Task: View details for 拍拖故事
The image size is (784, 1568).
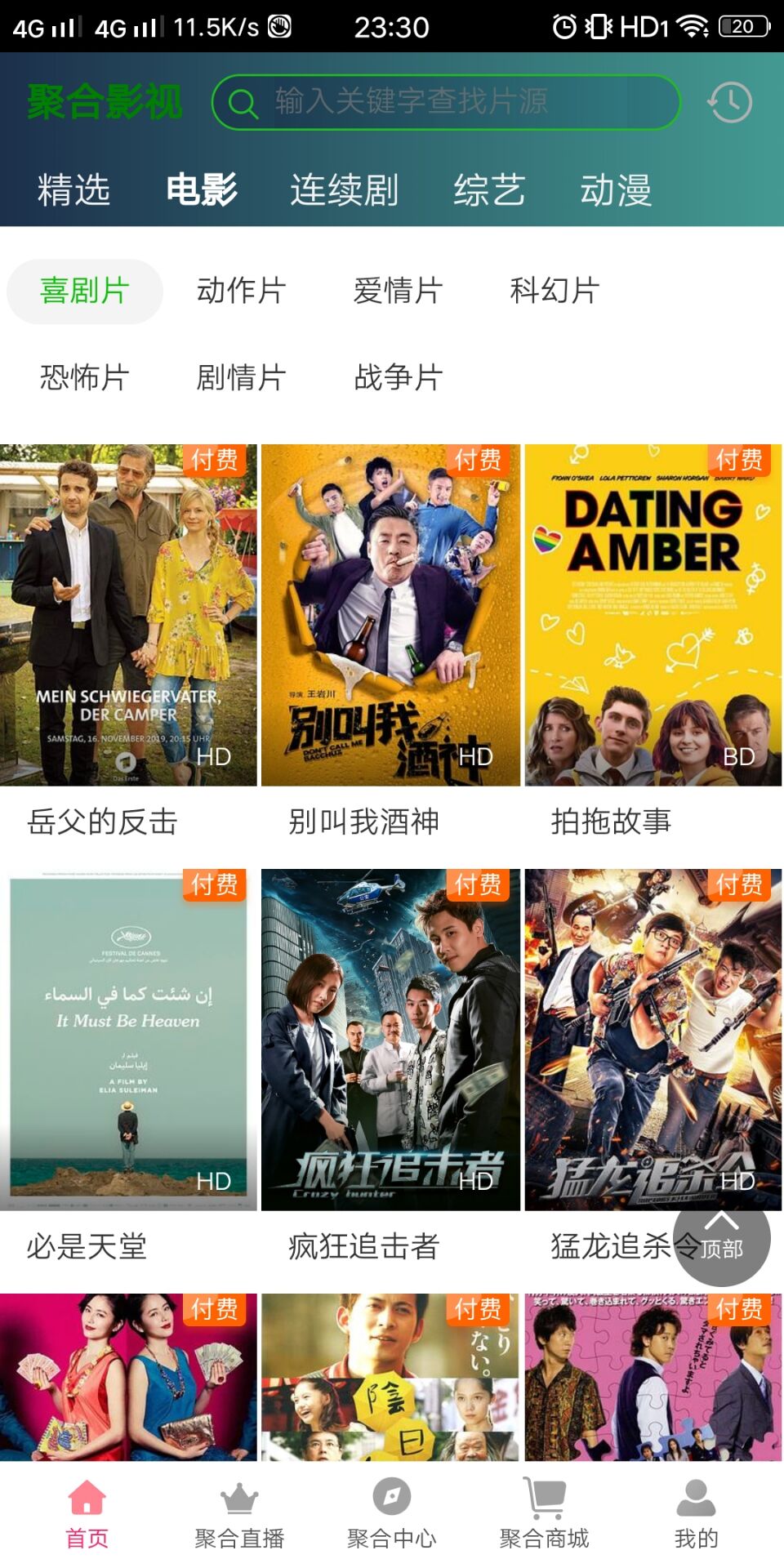Action: (x=653, y=615)
